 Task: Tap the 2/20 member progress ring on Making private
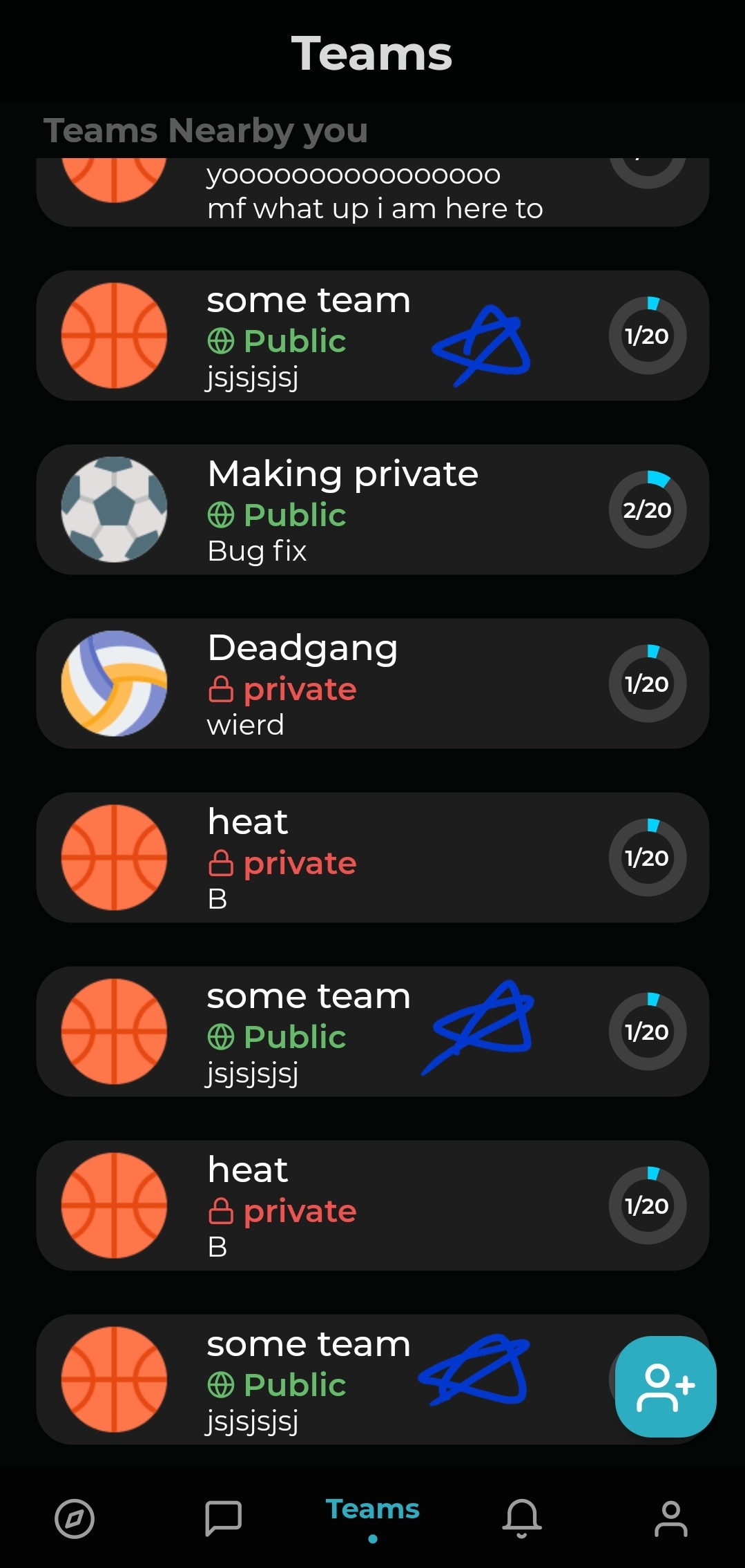(x=647, y=509)
